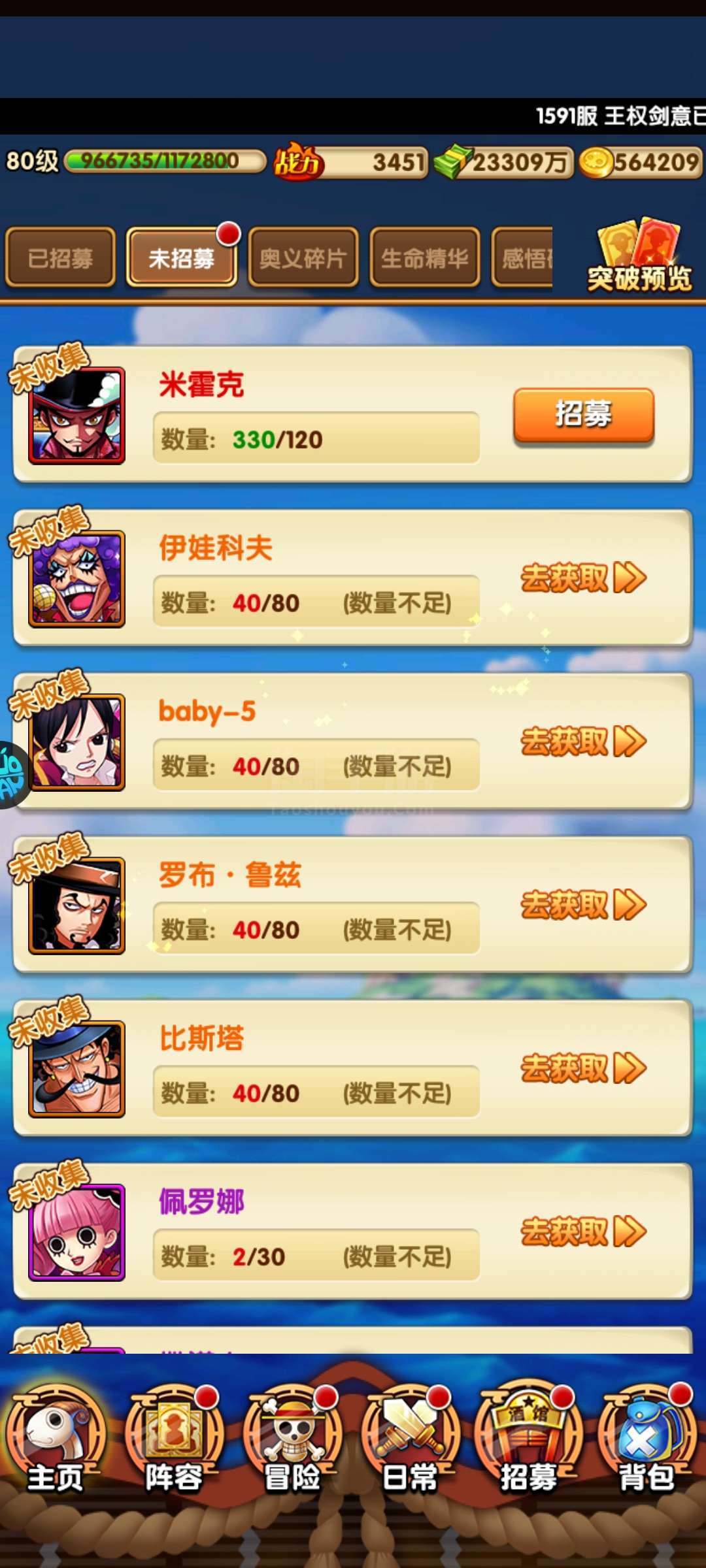Tap 去获取 for 比斯塔
This screenshot has height=1568, width=706.
coord(584,1068)
